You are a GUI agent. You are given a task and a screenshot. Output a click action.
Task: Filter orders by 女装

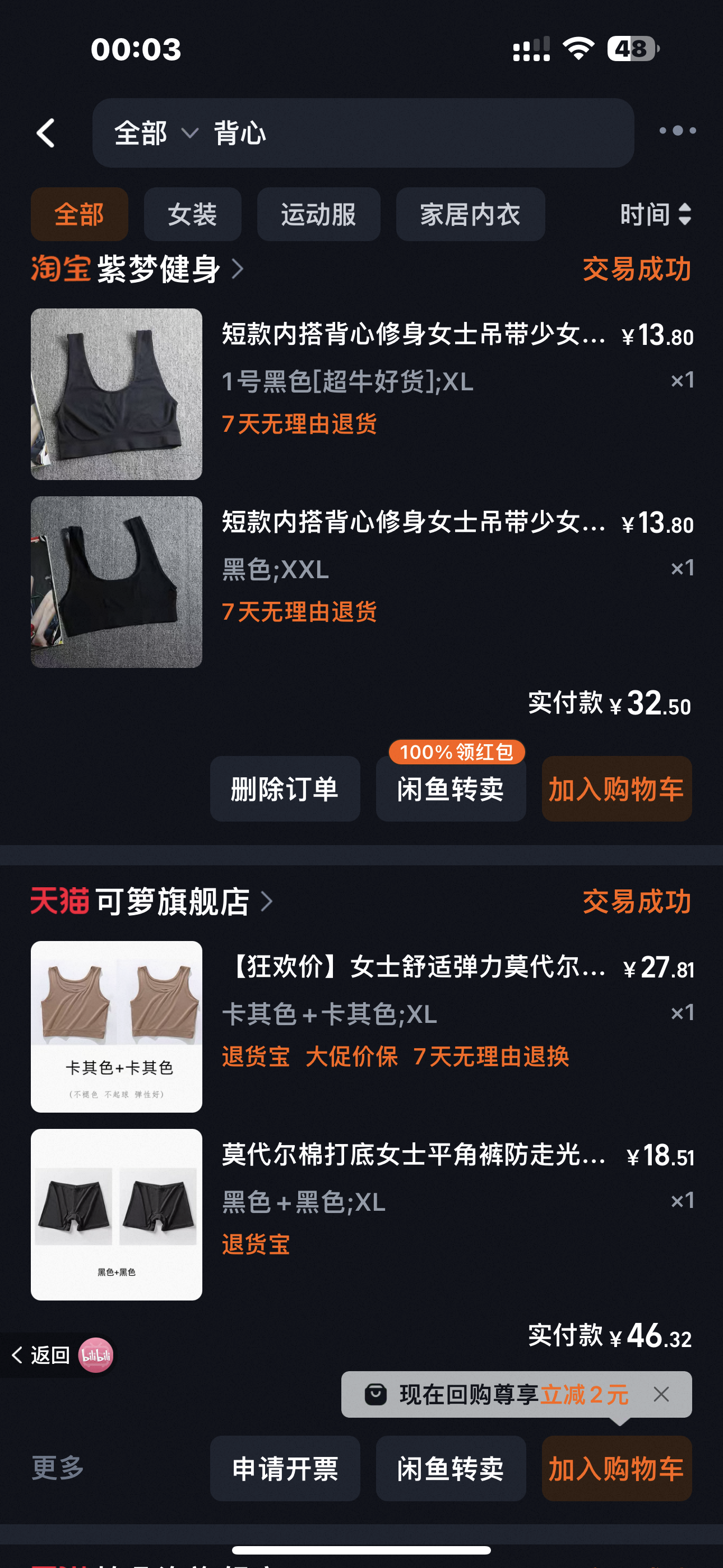coord(192,214)
